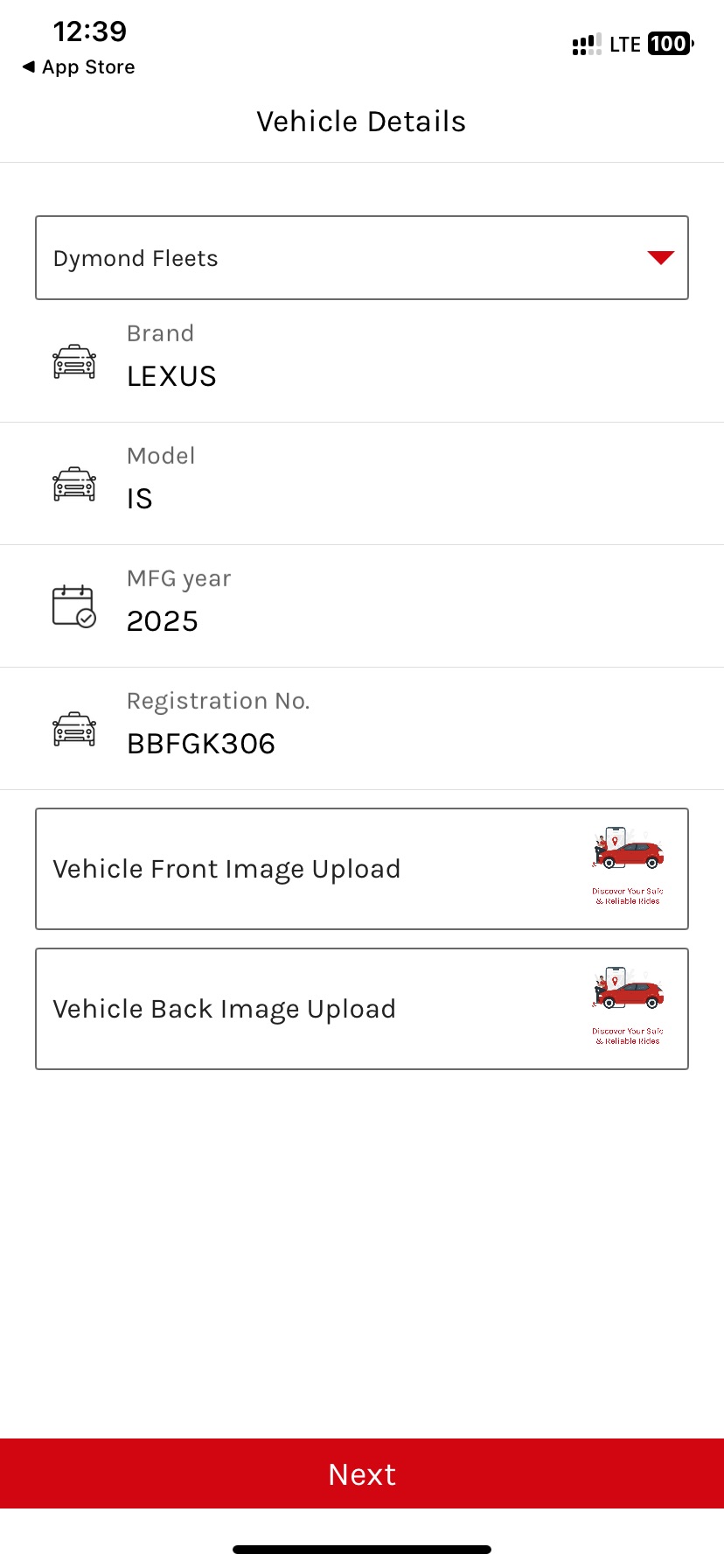Continue with the Next button

pos(362,1474)
